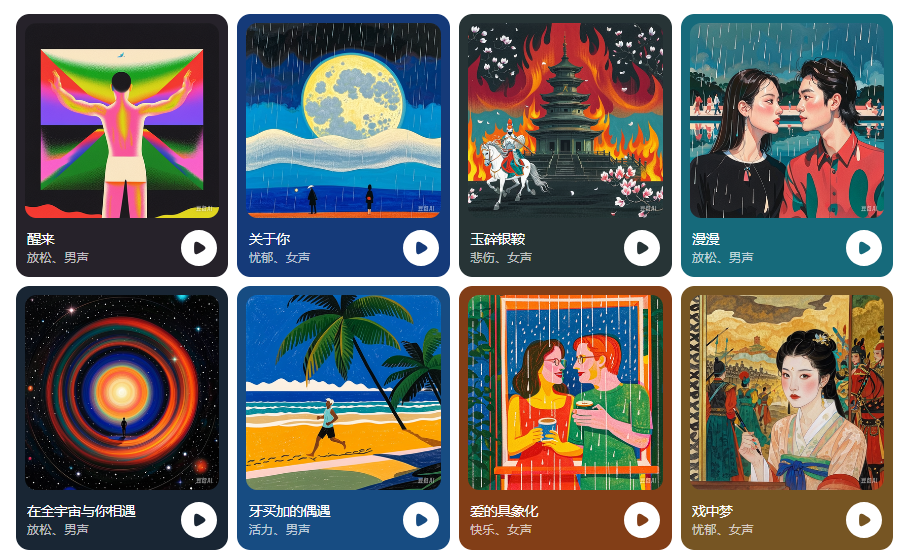
Task: Play the song 关于你
Action: [x=421, y=248]
